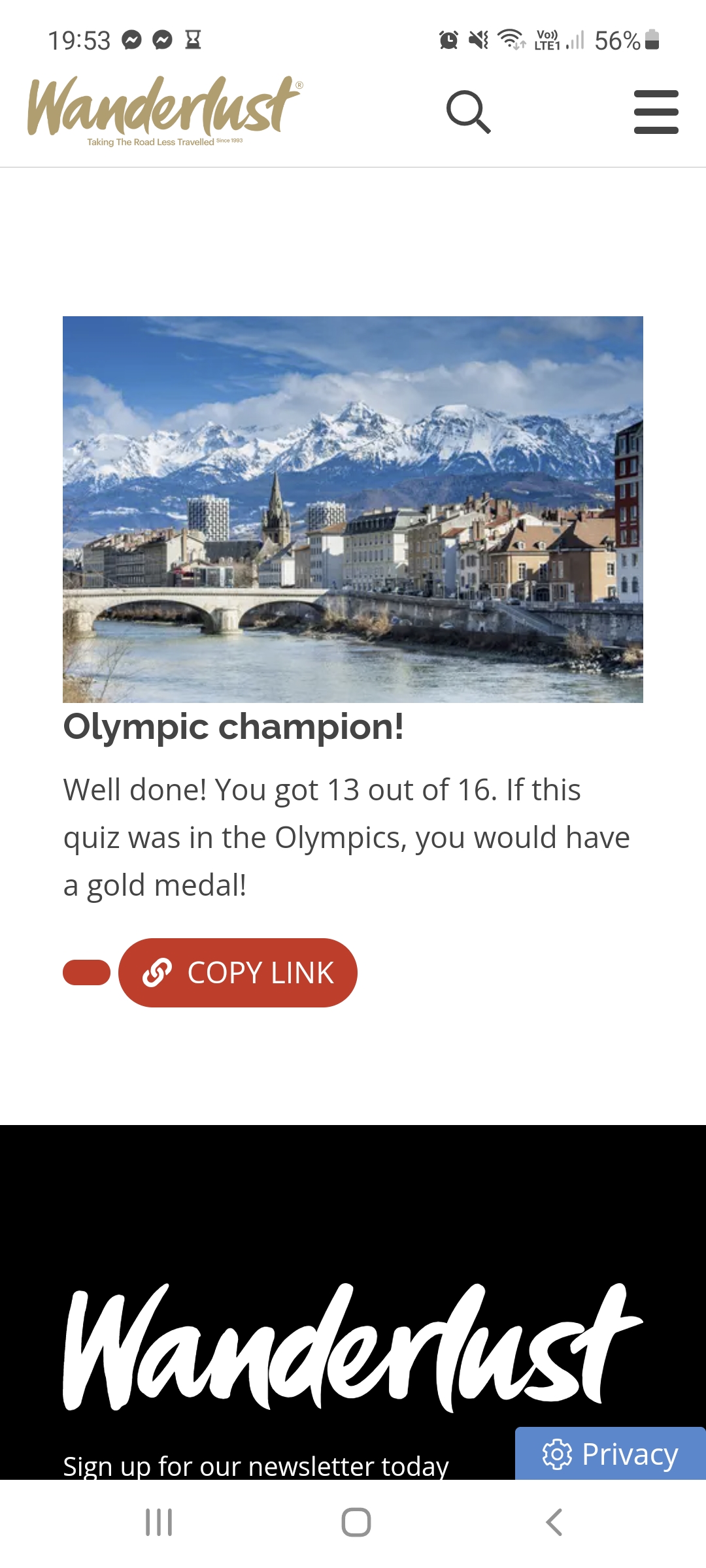Tap the small red share button

86,972
